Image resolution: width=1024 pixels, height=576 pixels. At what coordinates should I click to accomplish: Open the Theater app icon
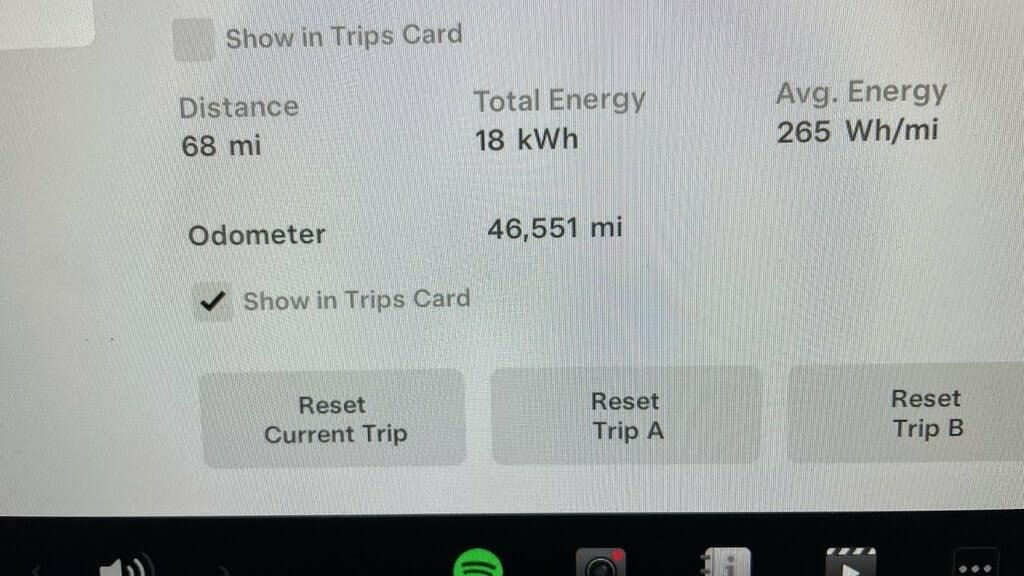click(850, 564)
